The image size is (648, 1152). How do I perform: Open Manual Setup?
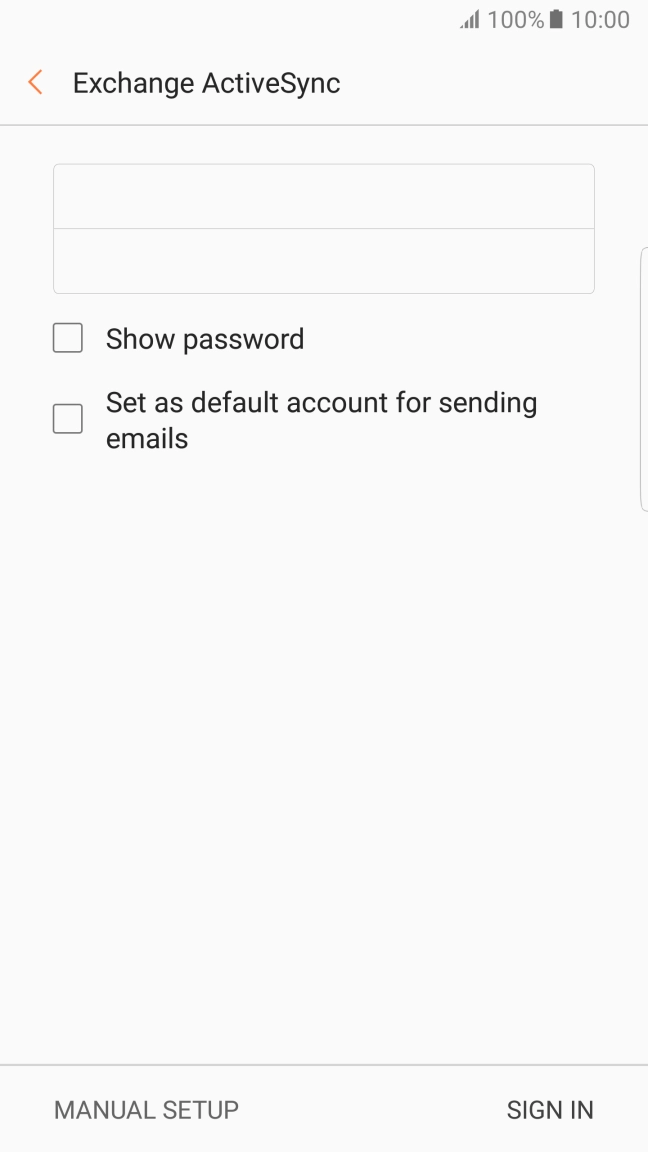(x=146, y=1110)
